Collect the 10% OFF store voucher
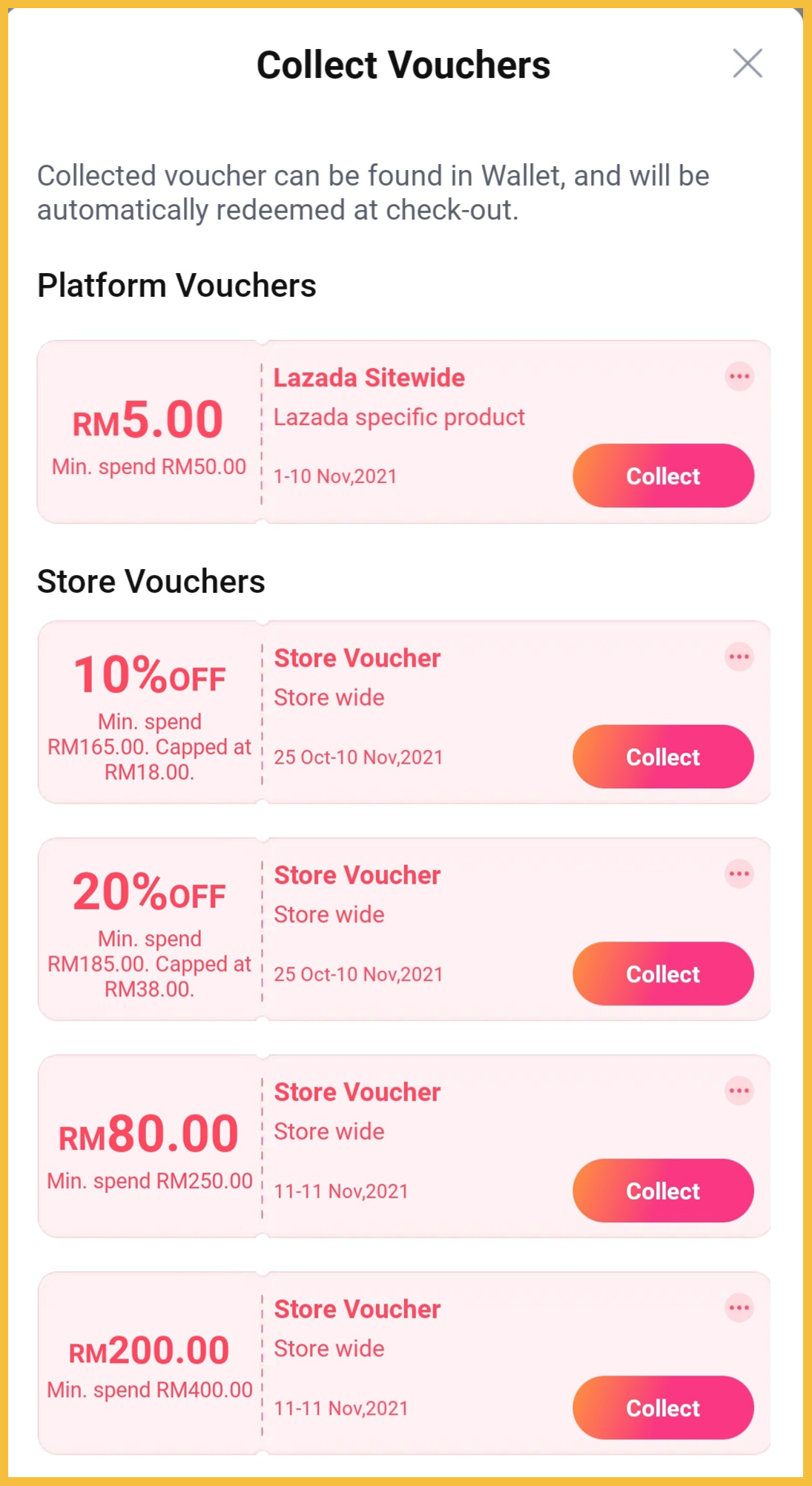This screenshot has height=1486, width=812. point(663,757)
